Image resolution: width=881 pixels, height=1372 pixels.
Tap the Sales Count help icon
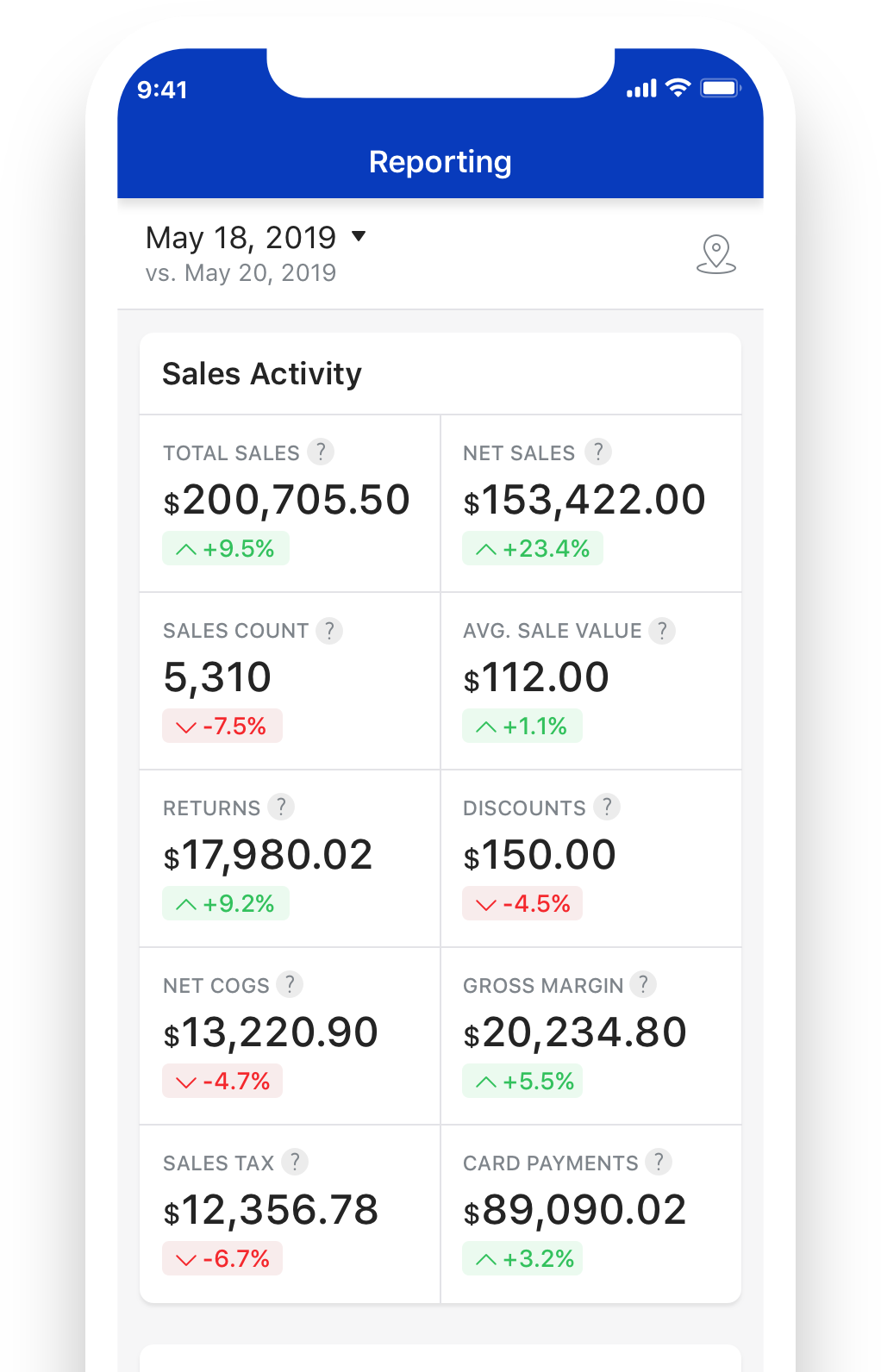(328, 630)
